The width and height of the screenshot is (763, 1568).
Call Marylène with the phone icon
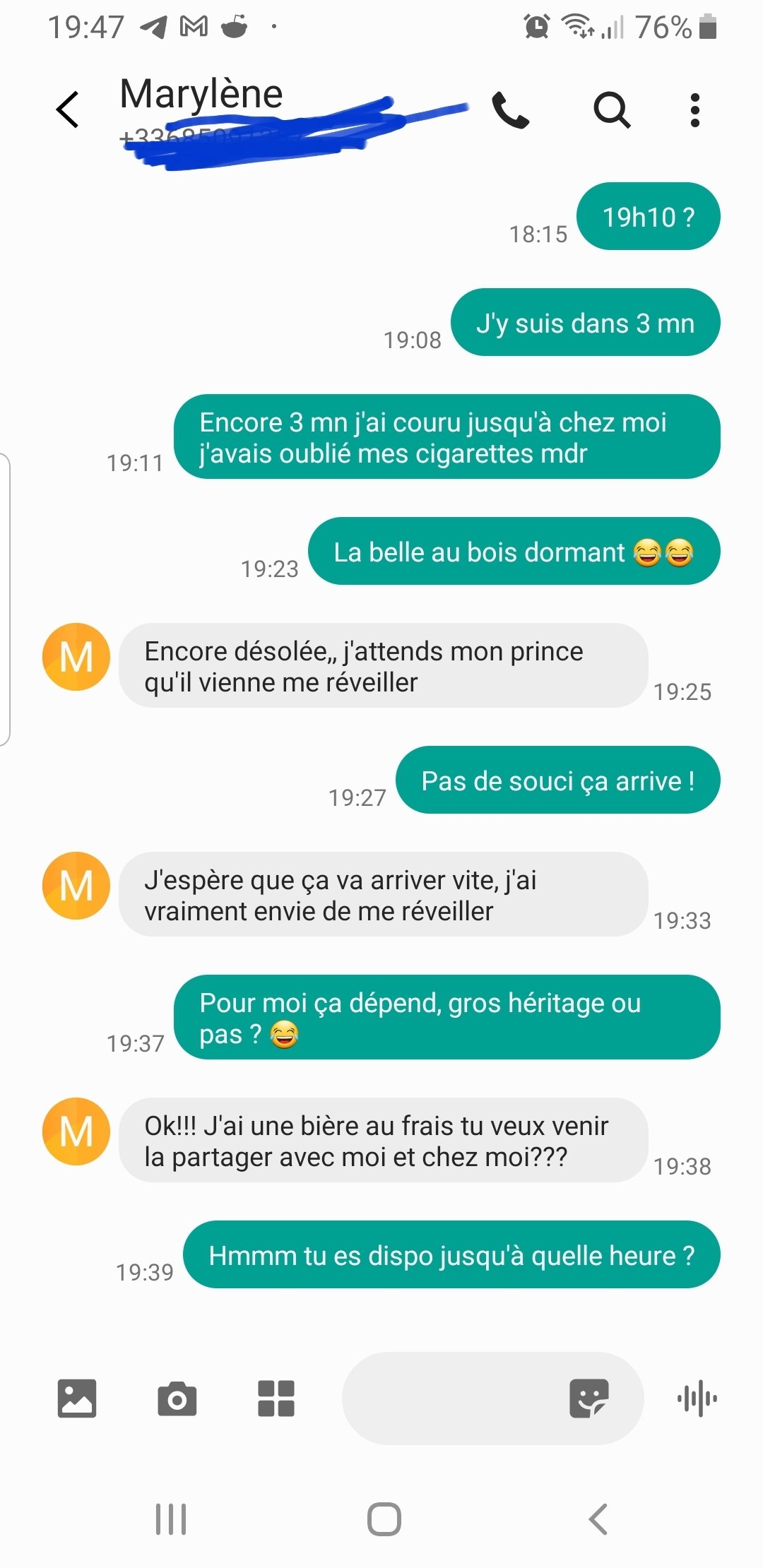[510, 110]
